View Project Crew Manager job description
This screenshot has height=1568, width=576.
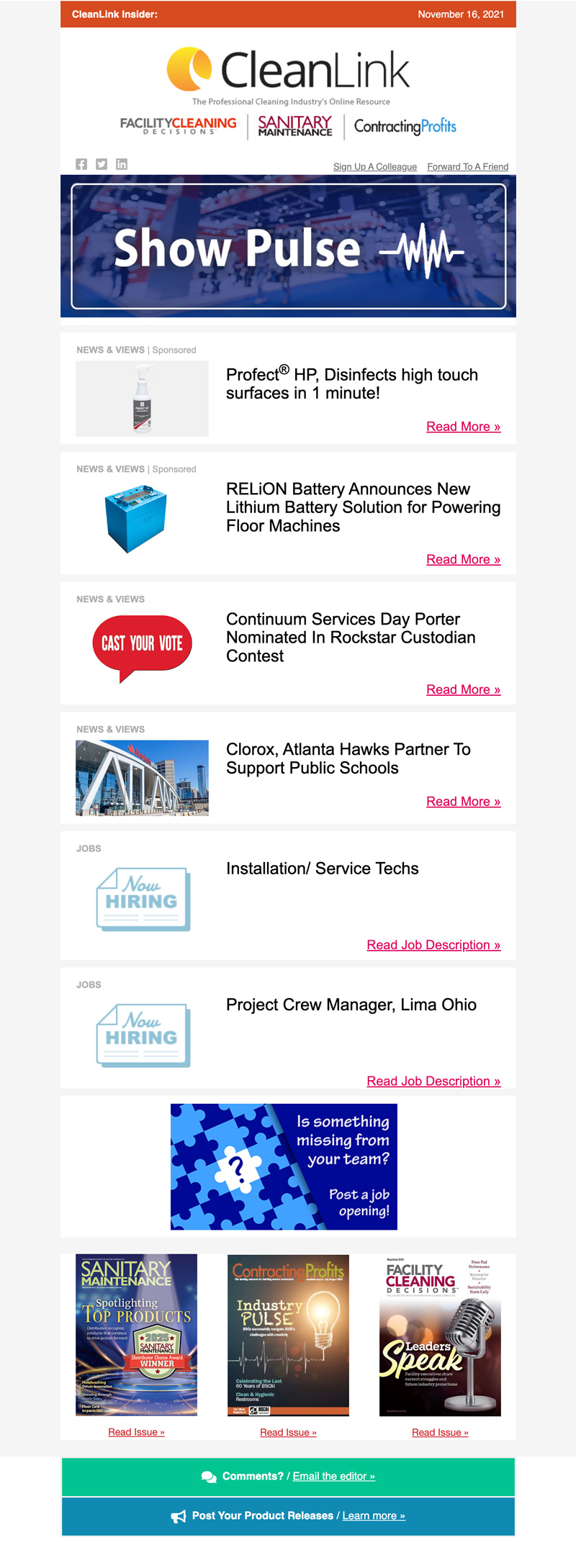click(x=433, y=1081)
